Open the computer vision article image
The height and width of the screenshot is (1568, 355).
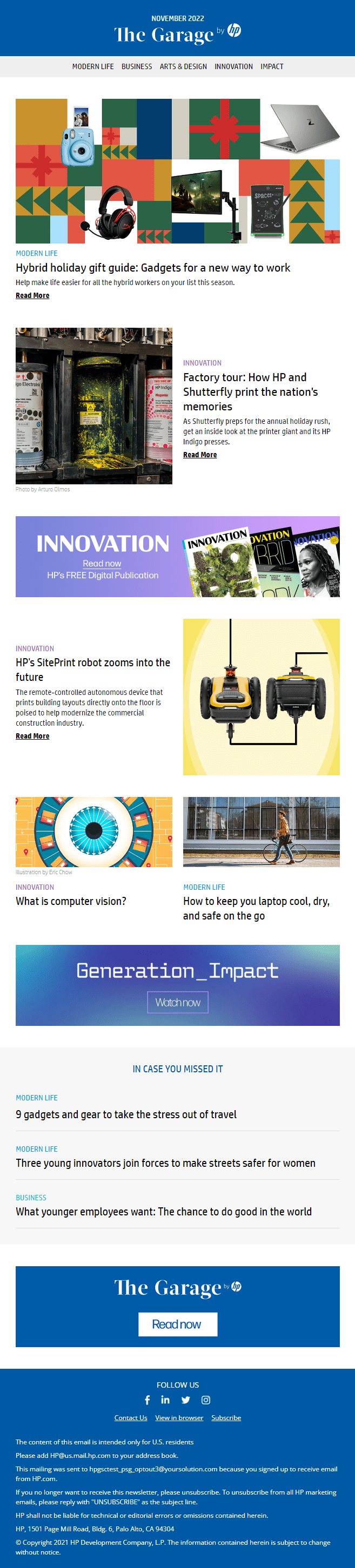click(x=94, y=832)
